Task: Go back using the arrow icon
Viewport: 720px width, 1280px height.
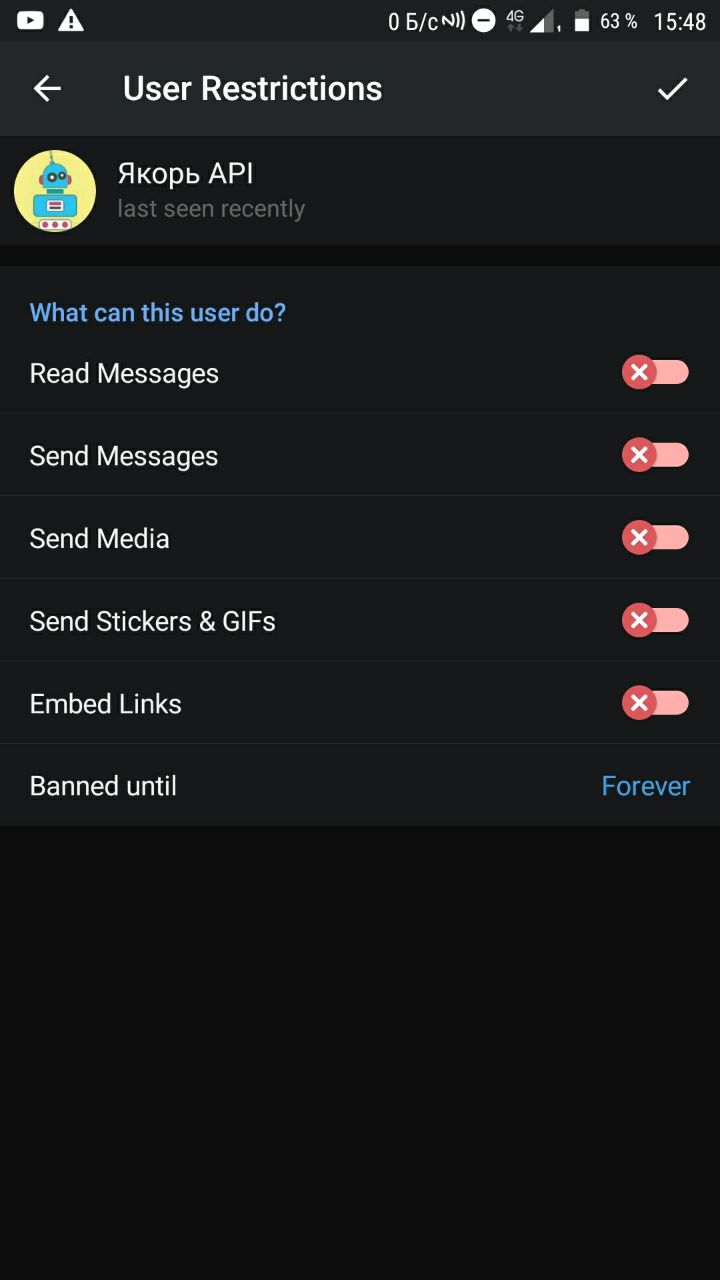Action: [47, 88]
